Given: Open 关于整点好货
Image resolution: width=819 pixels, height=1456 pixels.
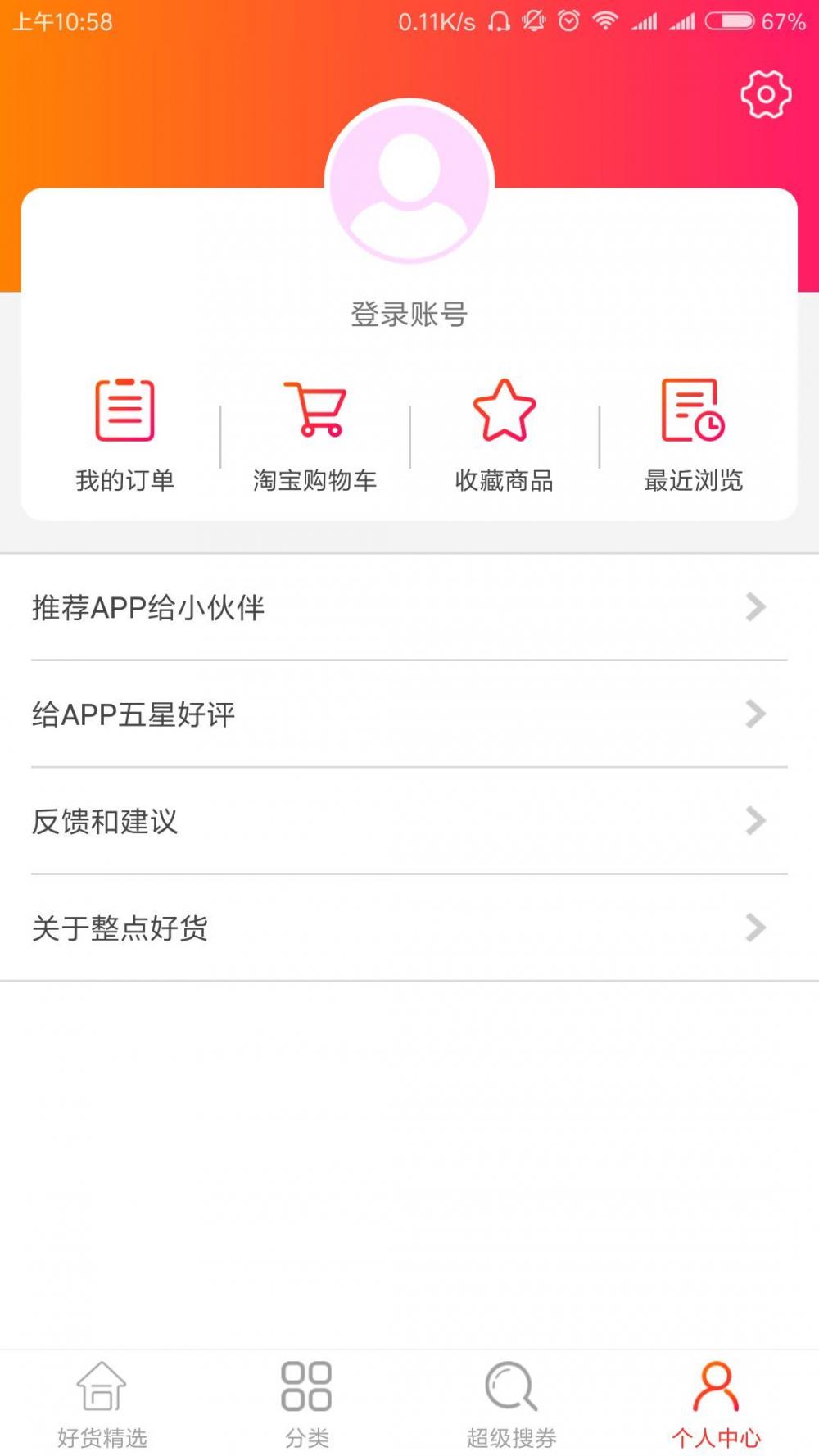Looking at the screenshot, I should pos(409,928).
